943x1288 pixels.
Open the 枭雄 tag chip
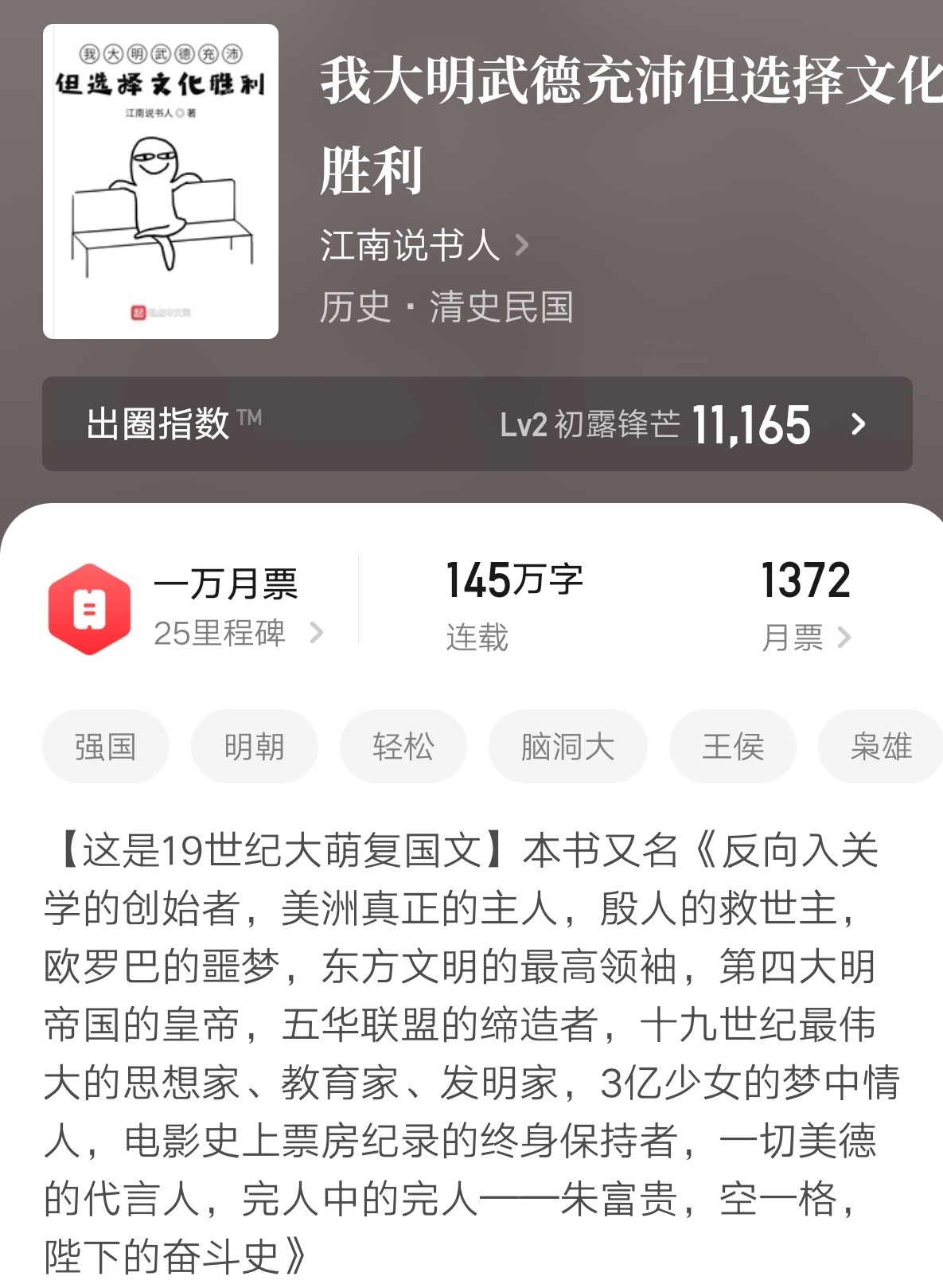pos(880,747)
